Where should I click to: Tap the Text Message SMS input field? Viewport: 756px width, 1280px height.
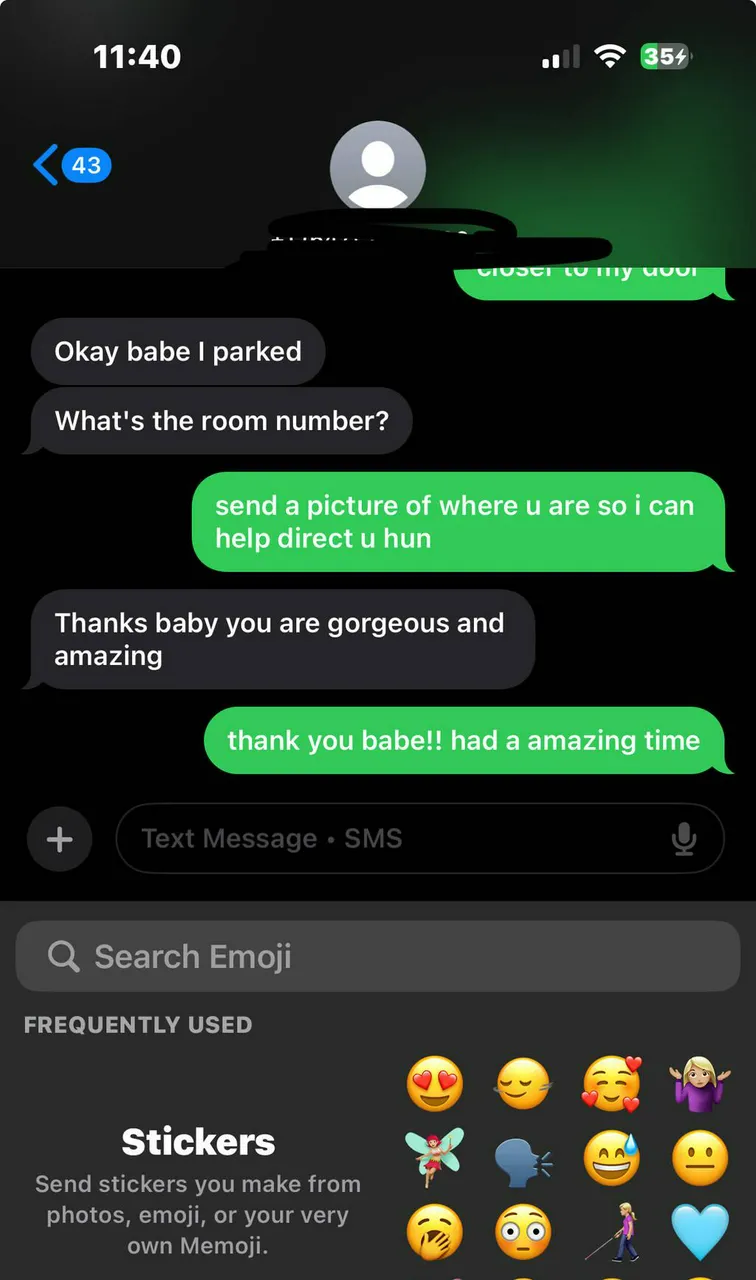click(x=380, y=839)
